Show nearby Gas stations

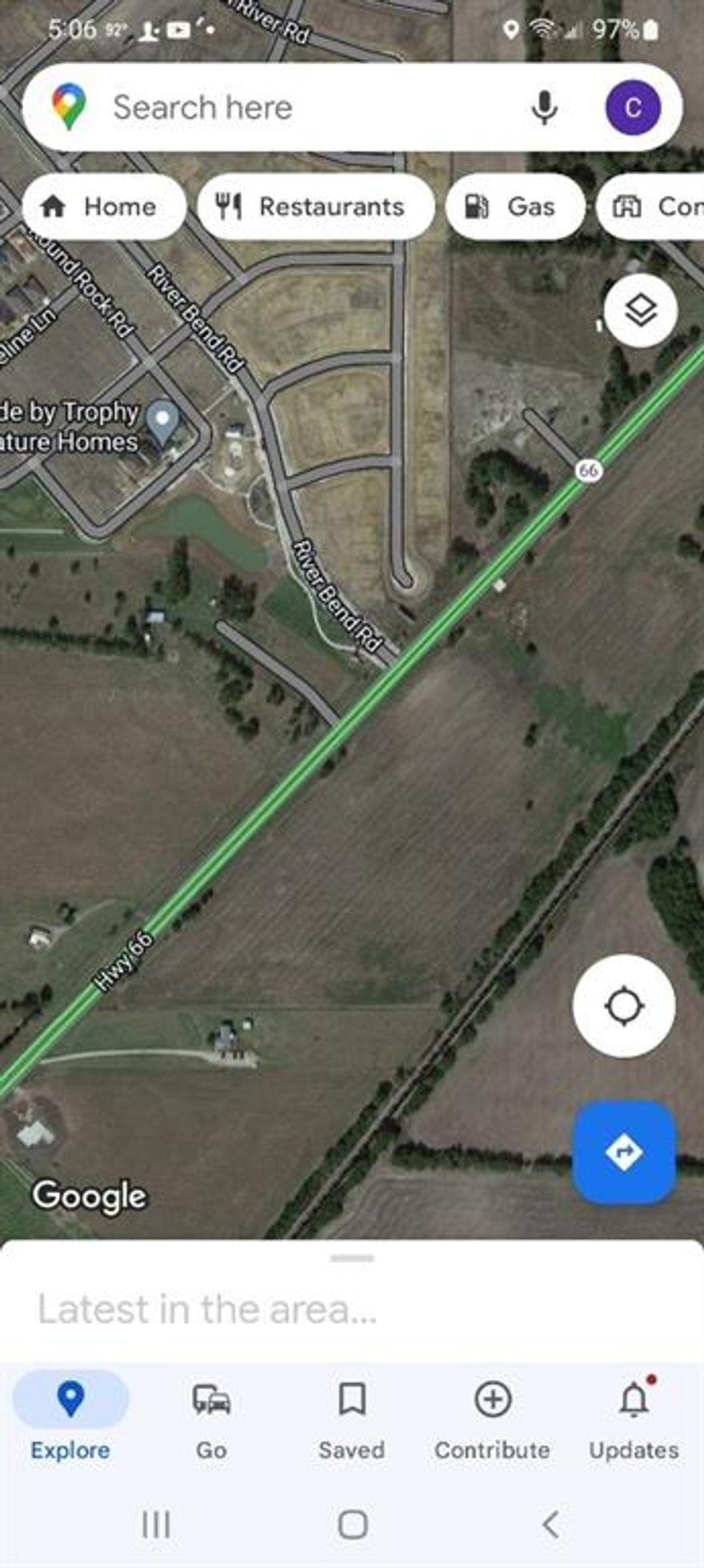(514, 207)
